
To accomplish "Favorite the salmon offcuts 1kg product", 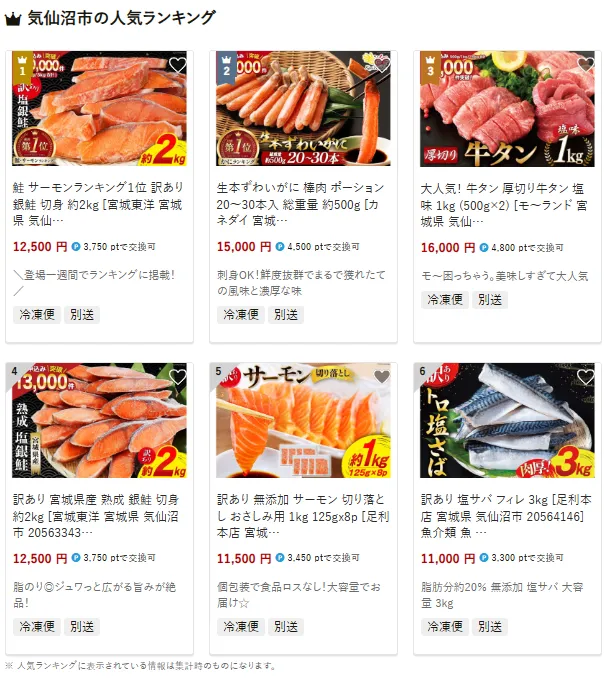I will click(x=381, y=377).
